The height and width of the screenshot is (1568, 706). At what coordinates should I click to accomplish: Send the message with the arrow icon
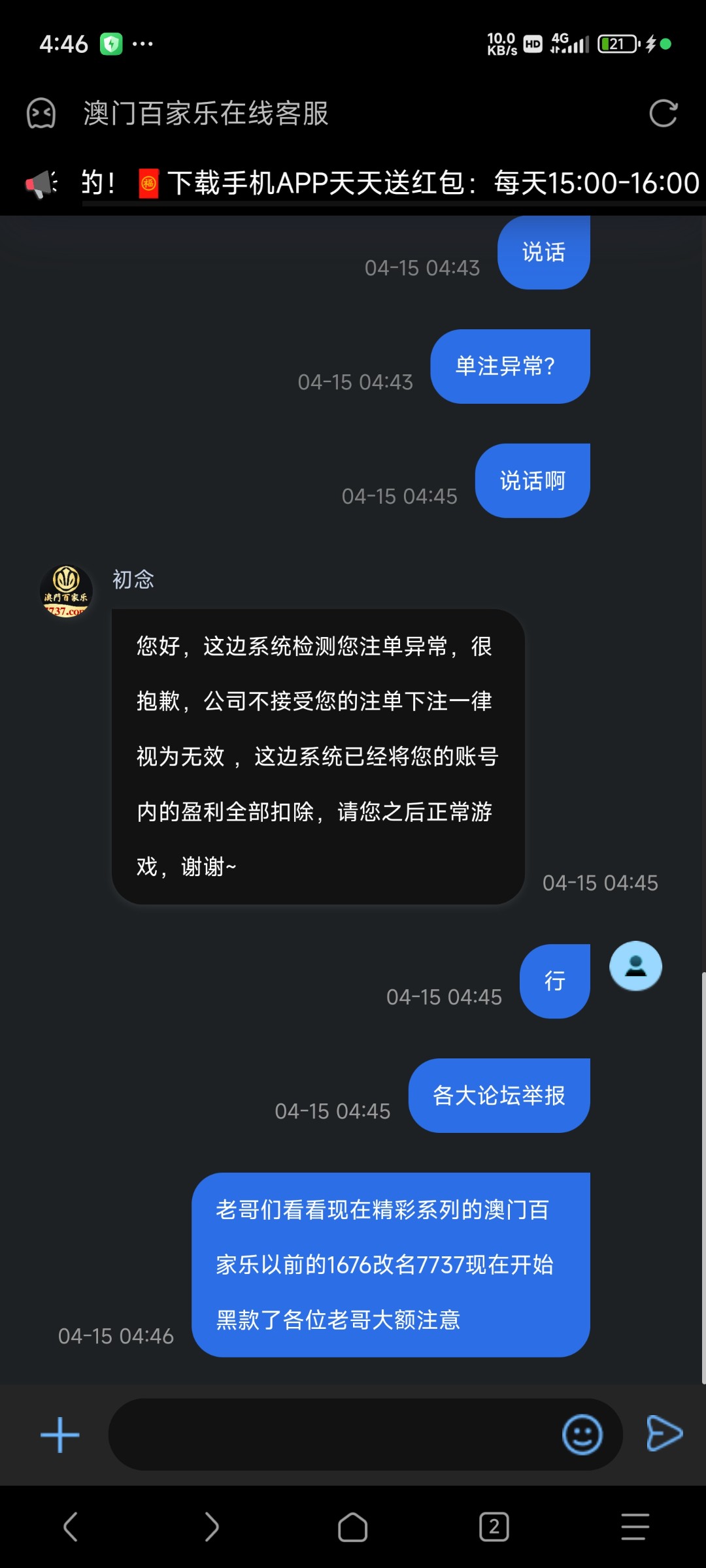664,1433
